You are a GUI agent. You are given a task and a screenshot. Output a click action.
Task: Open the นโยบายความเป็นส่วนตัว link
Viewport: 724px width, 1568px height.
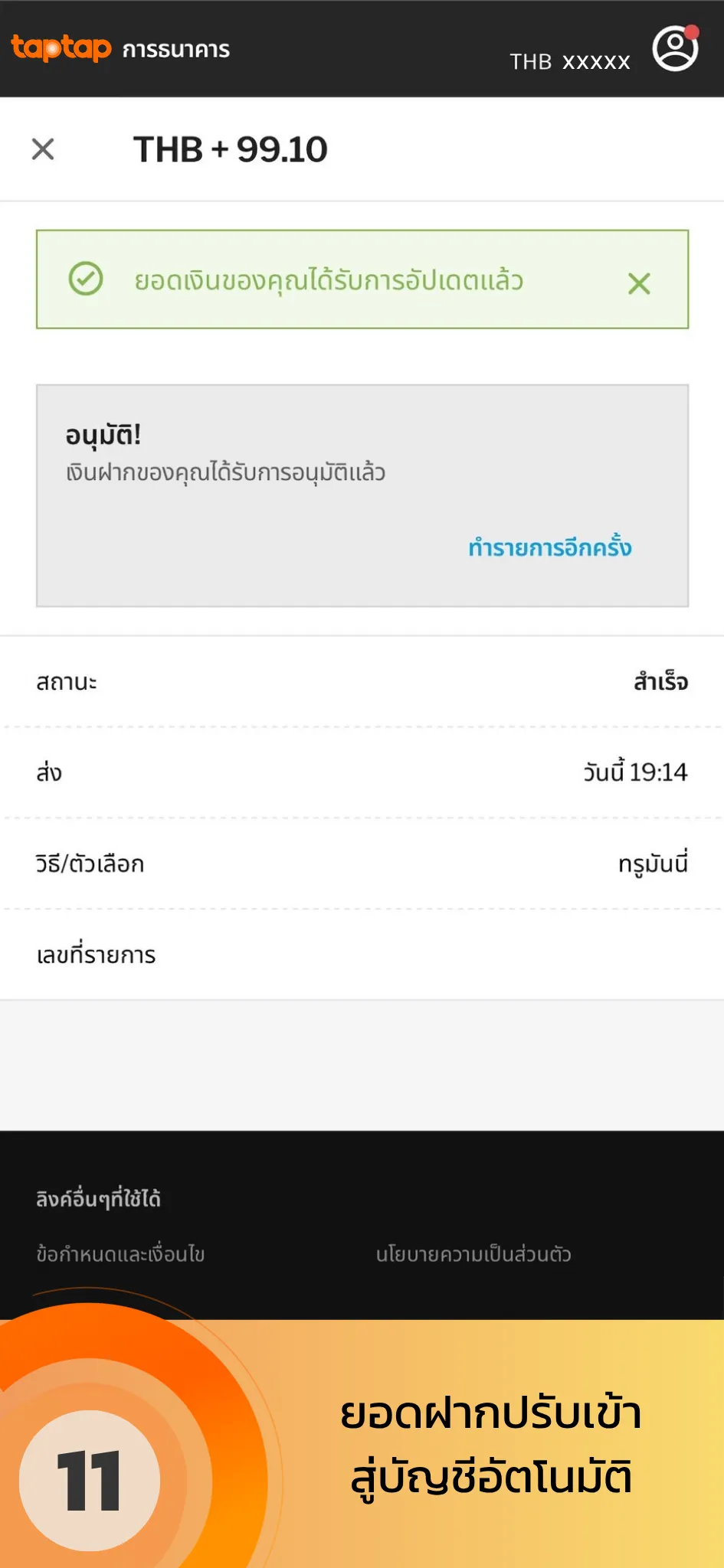473,1254
